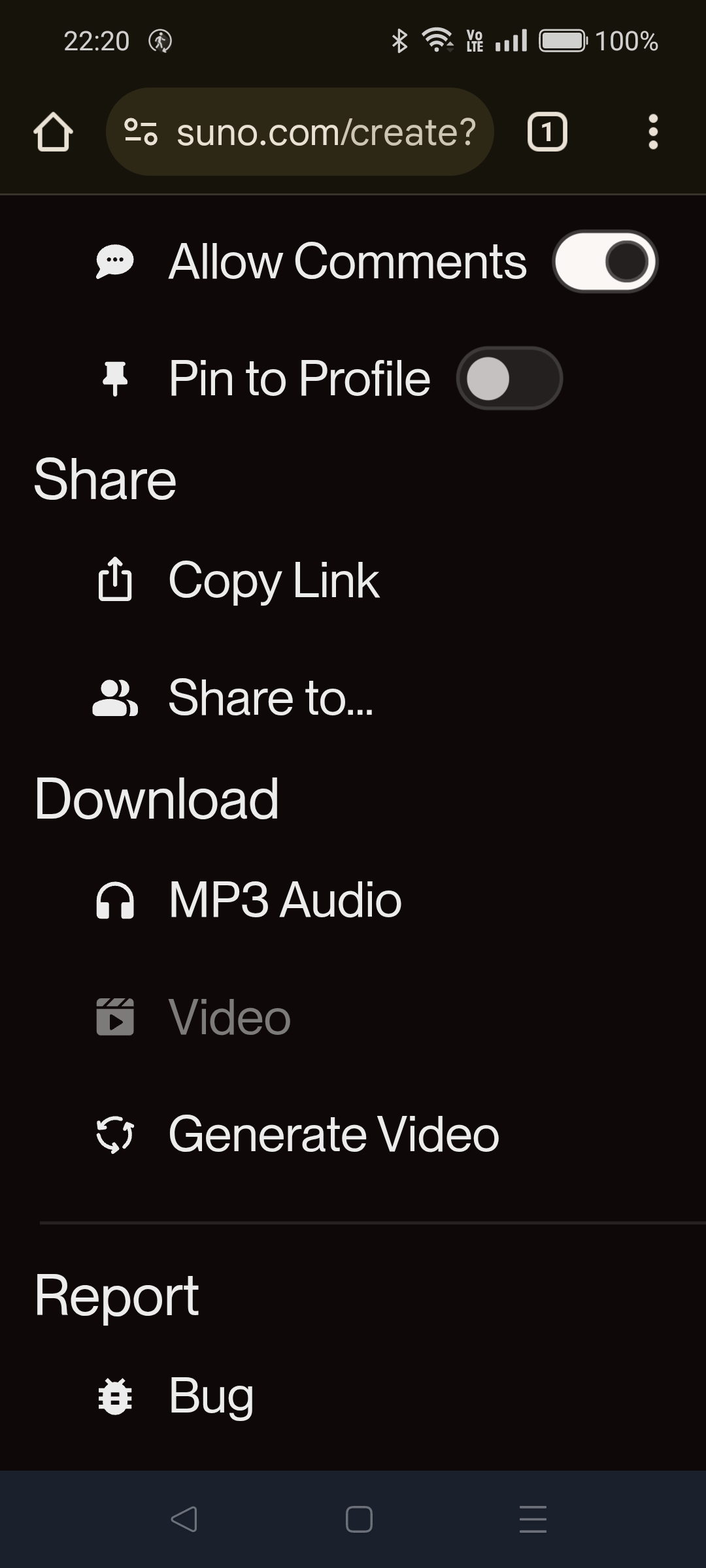Open the browser tab switcher
Viewport: 706px width, 1568px height.
547,132
